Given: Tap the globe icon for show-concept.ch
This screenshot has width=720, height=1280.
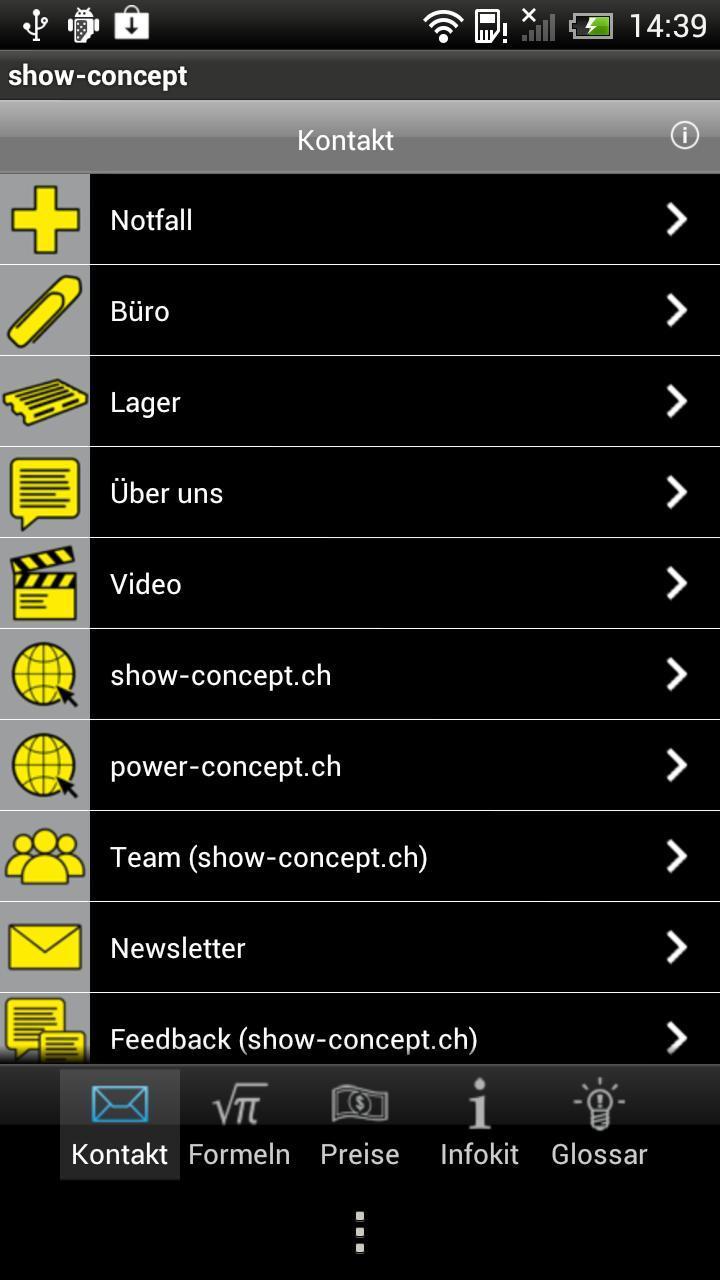Looking at the screenshot, I should click(x=45, y=674).
